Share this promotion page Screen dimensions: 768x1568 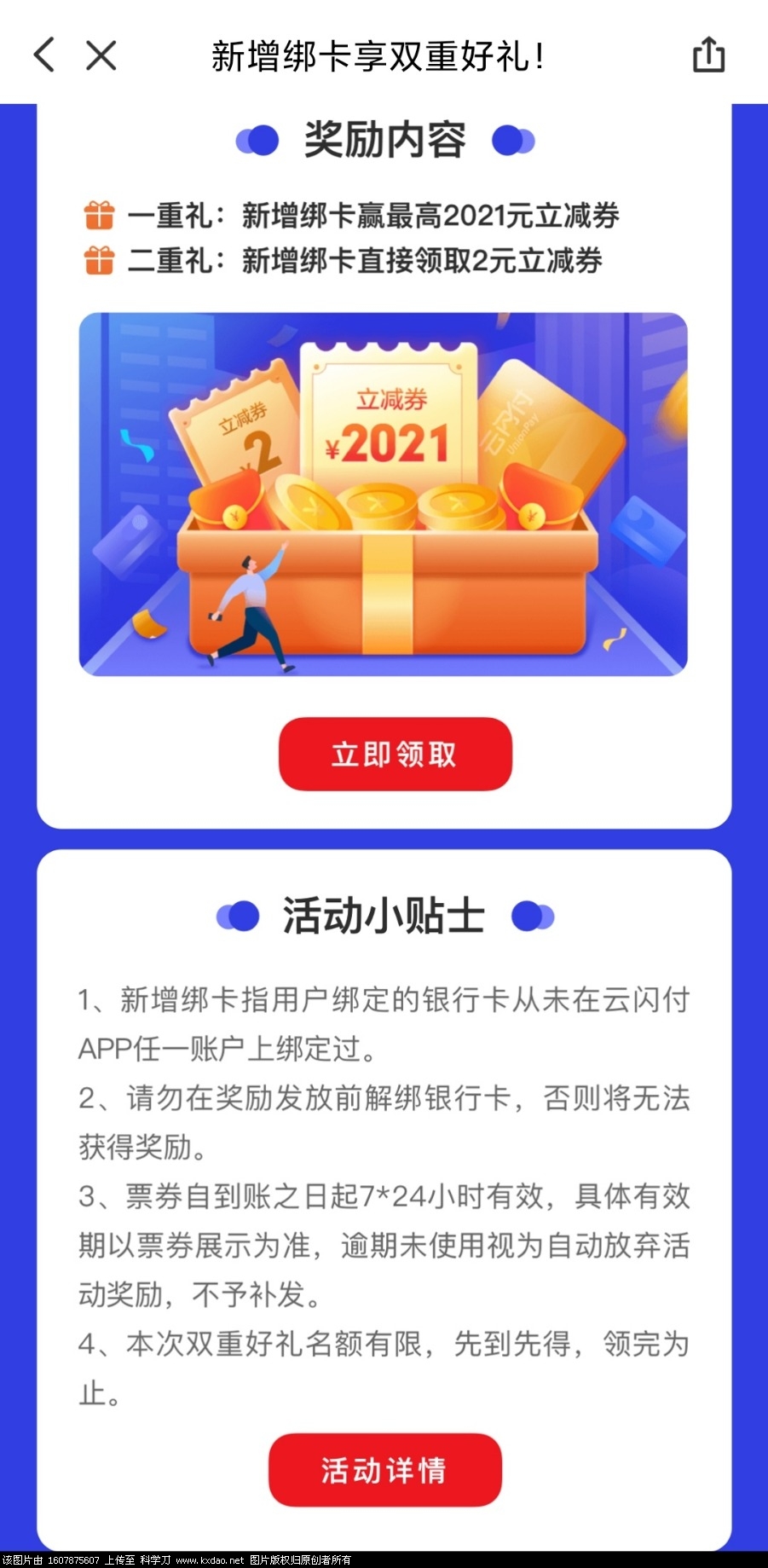tap(708, 55)
